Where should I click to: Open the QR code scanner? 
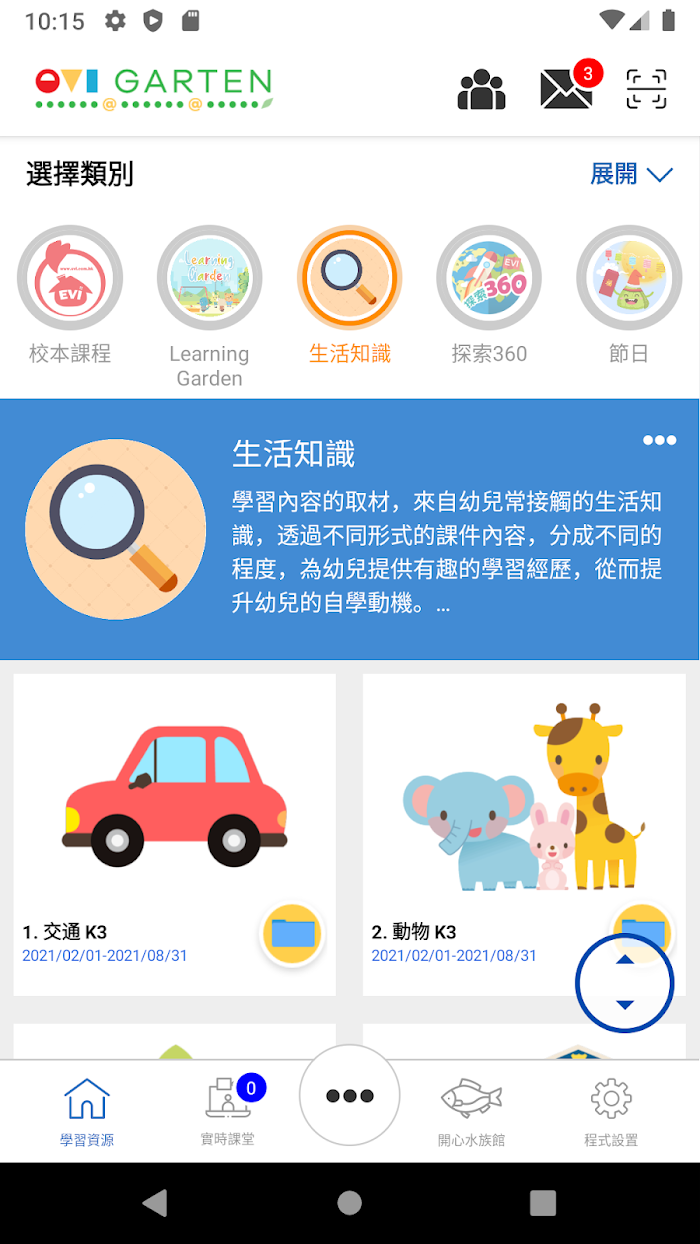(x=646, y=89)
